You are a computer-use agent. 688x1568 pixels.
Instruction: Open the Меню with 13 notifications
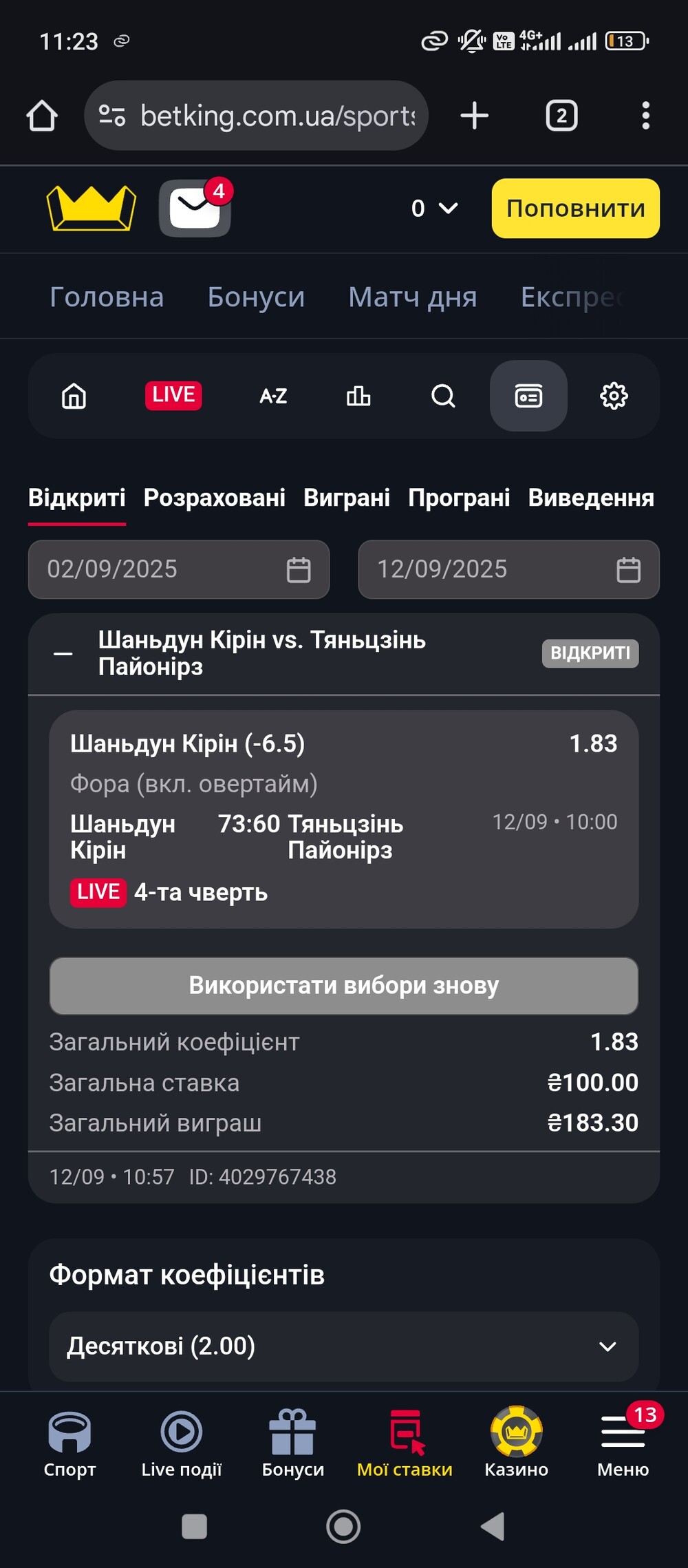point(623,1441)
